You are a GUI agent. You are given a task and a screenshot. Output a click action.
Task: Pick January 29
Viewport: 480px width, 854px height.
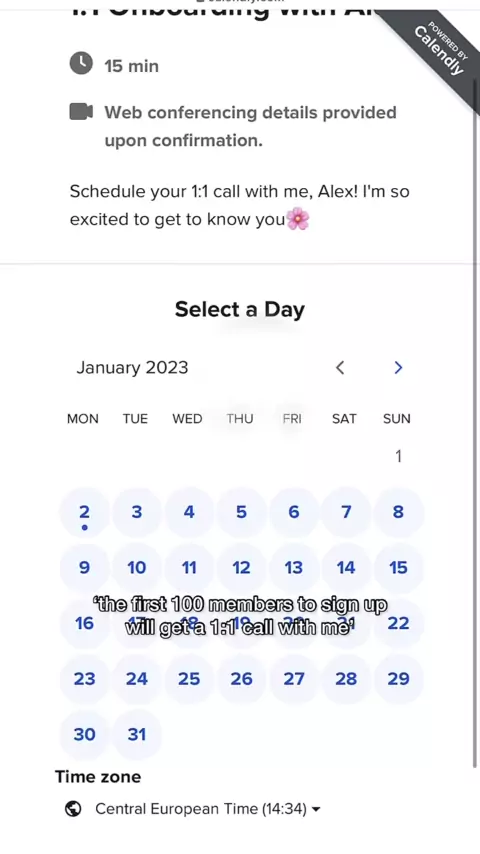click(398, 679)
